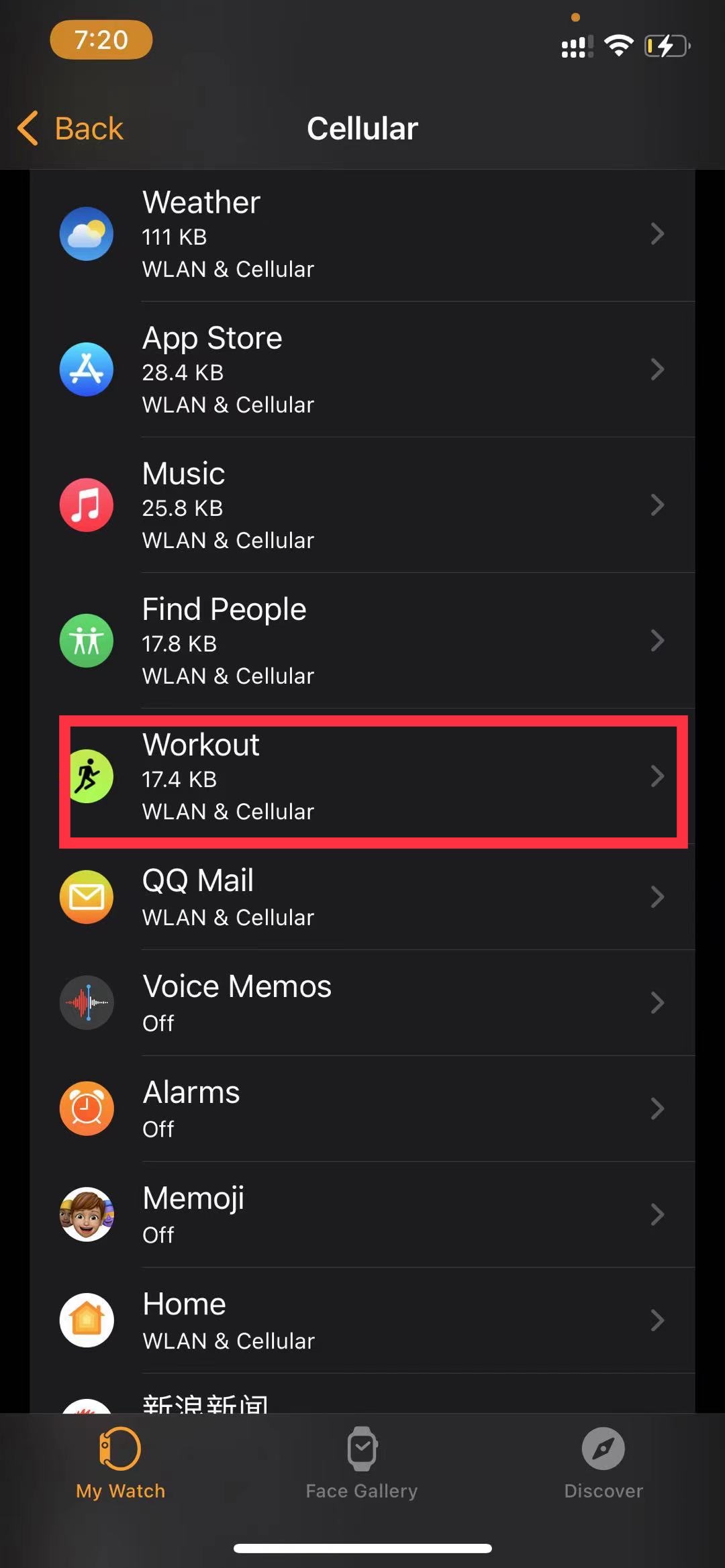
Task: Open Voice Memos data settings
Action: (x=362, y=1003)
